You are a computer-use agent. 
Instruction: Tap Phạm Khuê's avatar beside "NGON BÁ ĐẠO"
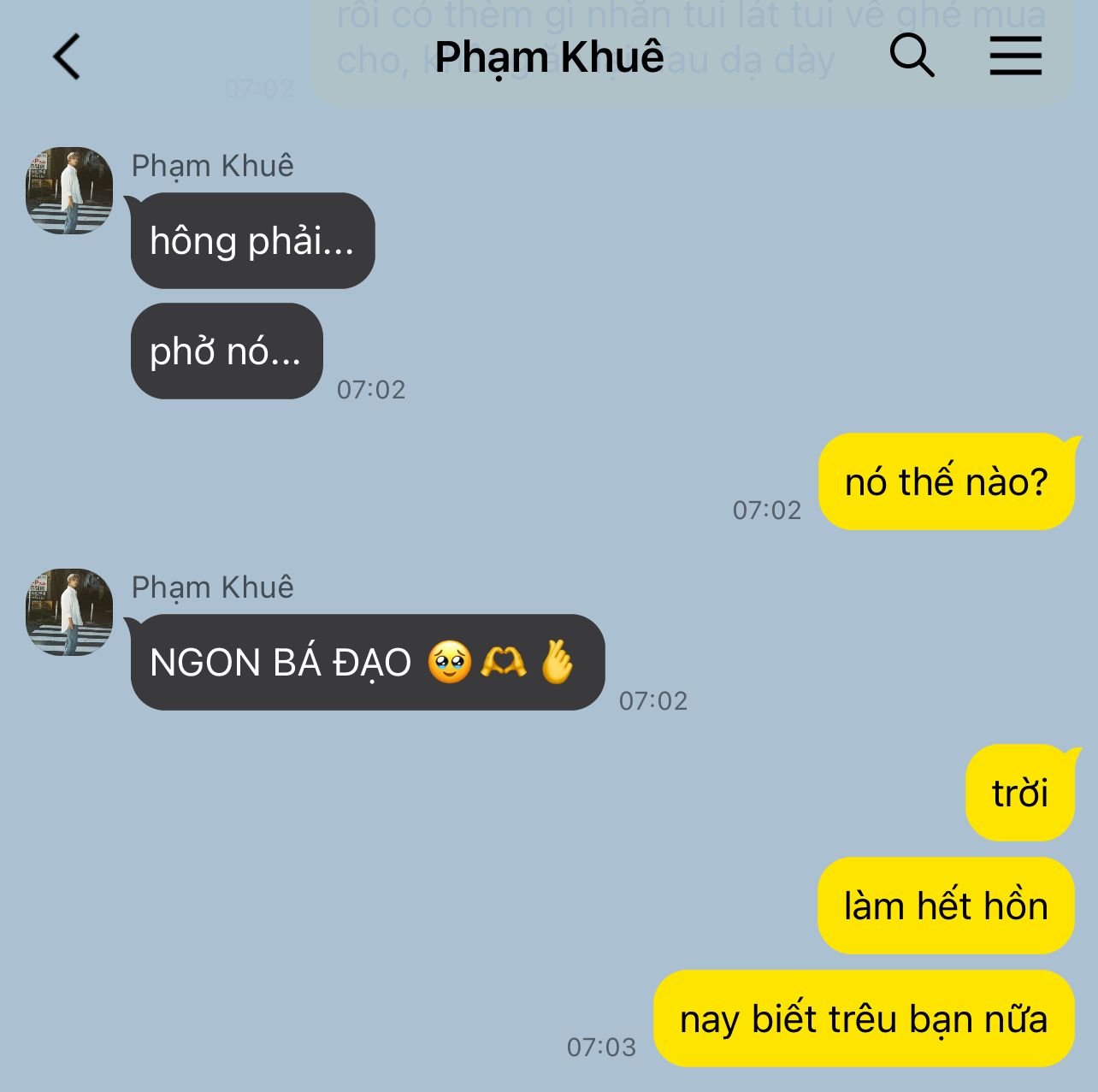[x=69, y=612]
